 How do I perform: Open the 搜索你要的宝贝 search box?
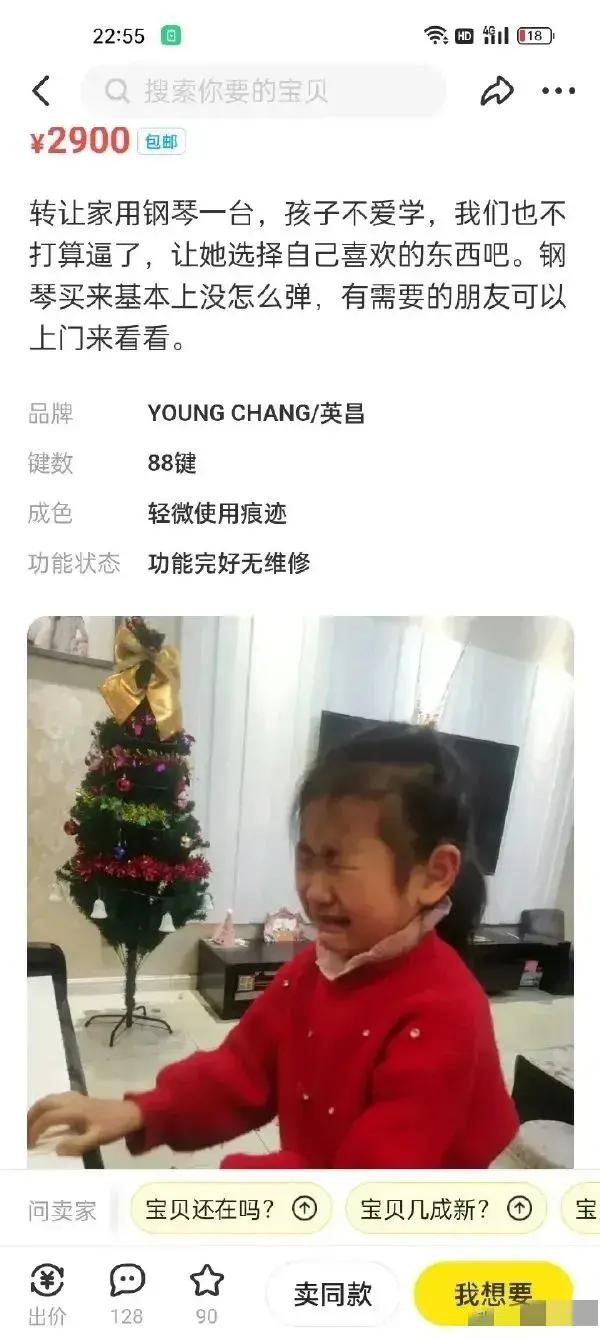[x=263, y=92]
